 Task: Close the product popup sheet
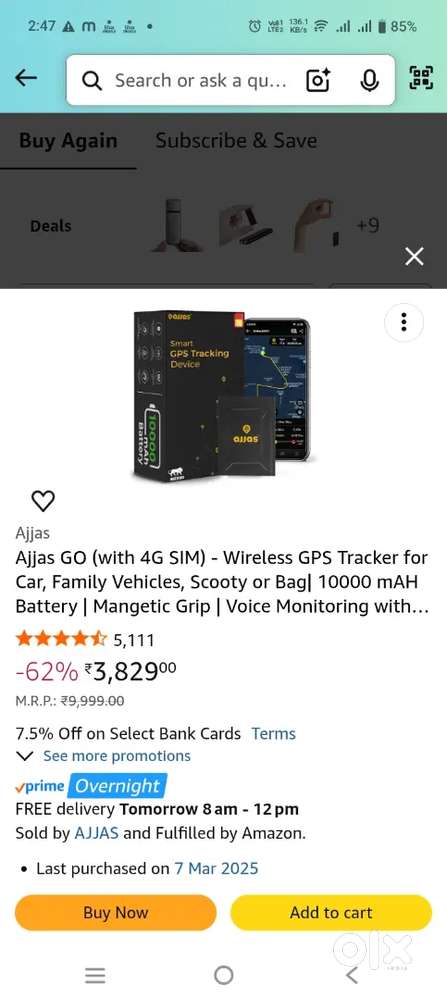pos(414,256)
